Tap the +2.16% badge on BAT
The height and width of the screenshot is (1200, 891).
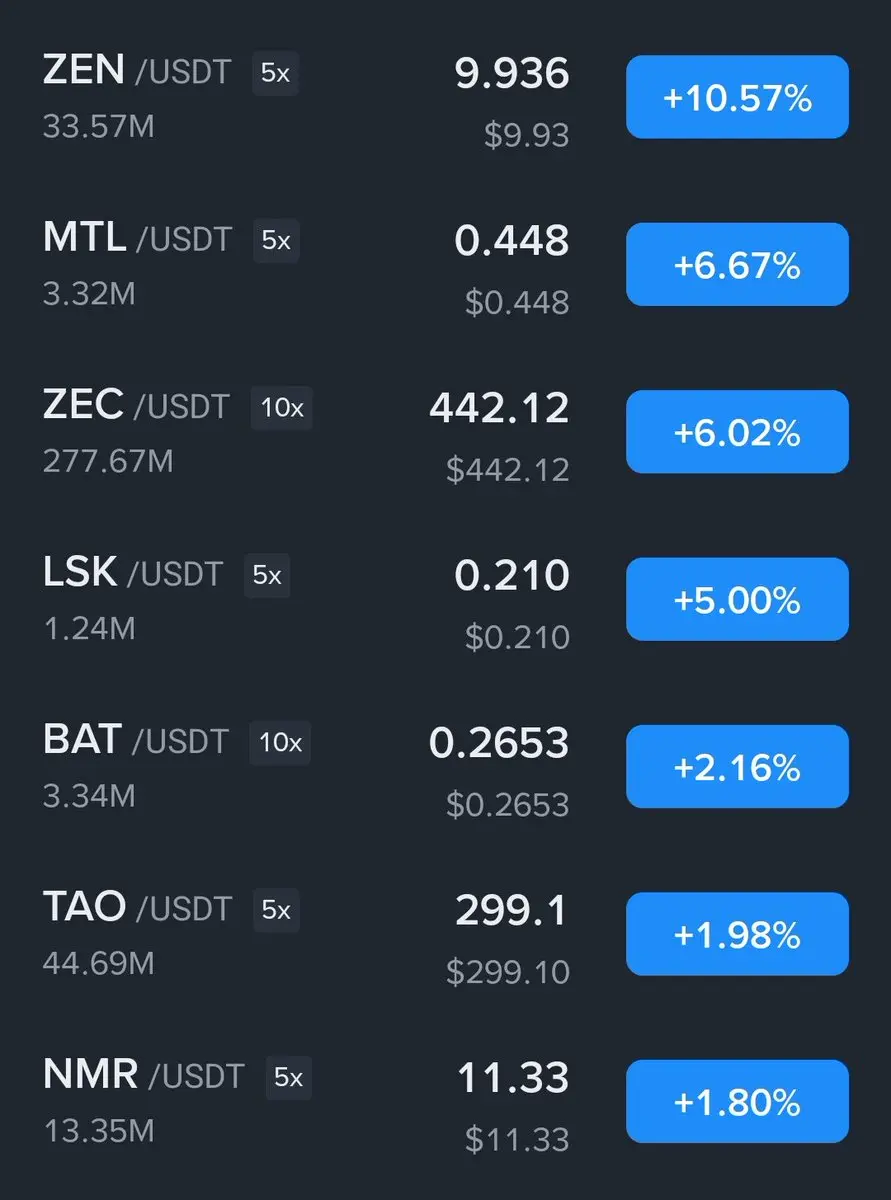pos(737,767)
